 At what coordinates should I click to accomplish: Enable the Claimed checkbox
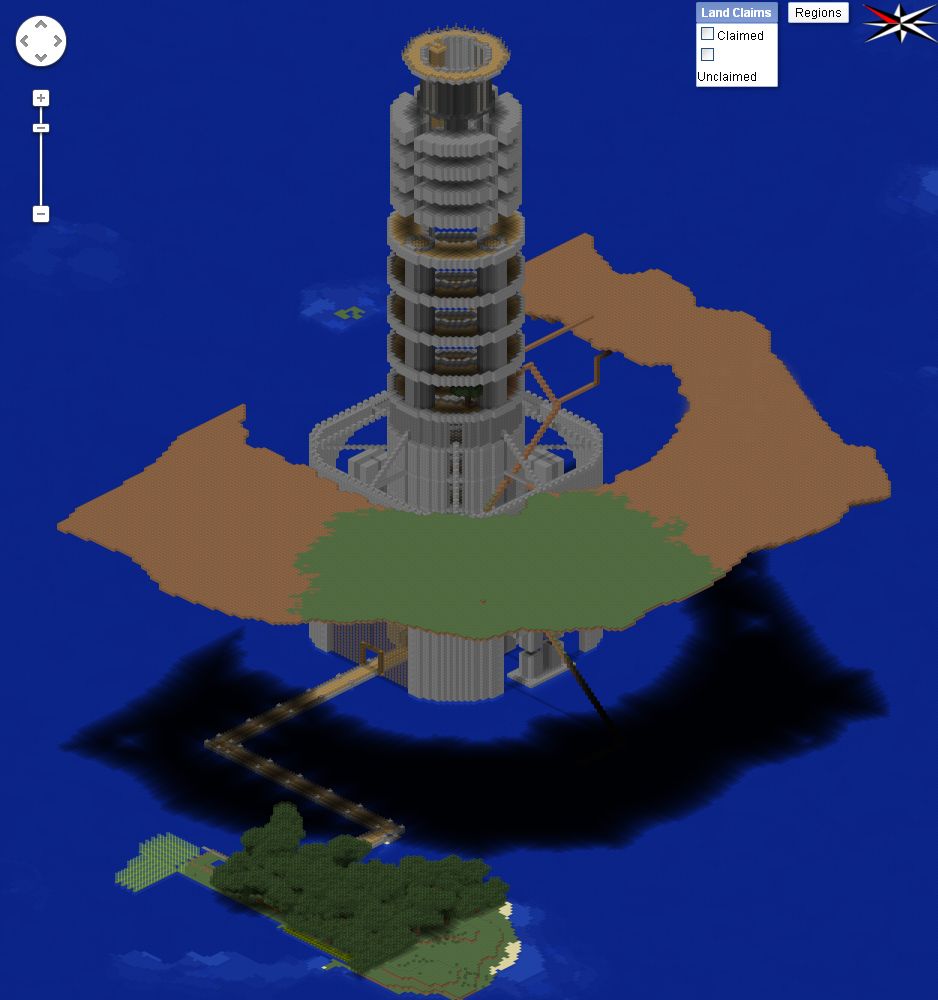click(707, 33)
